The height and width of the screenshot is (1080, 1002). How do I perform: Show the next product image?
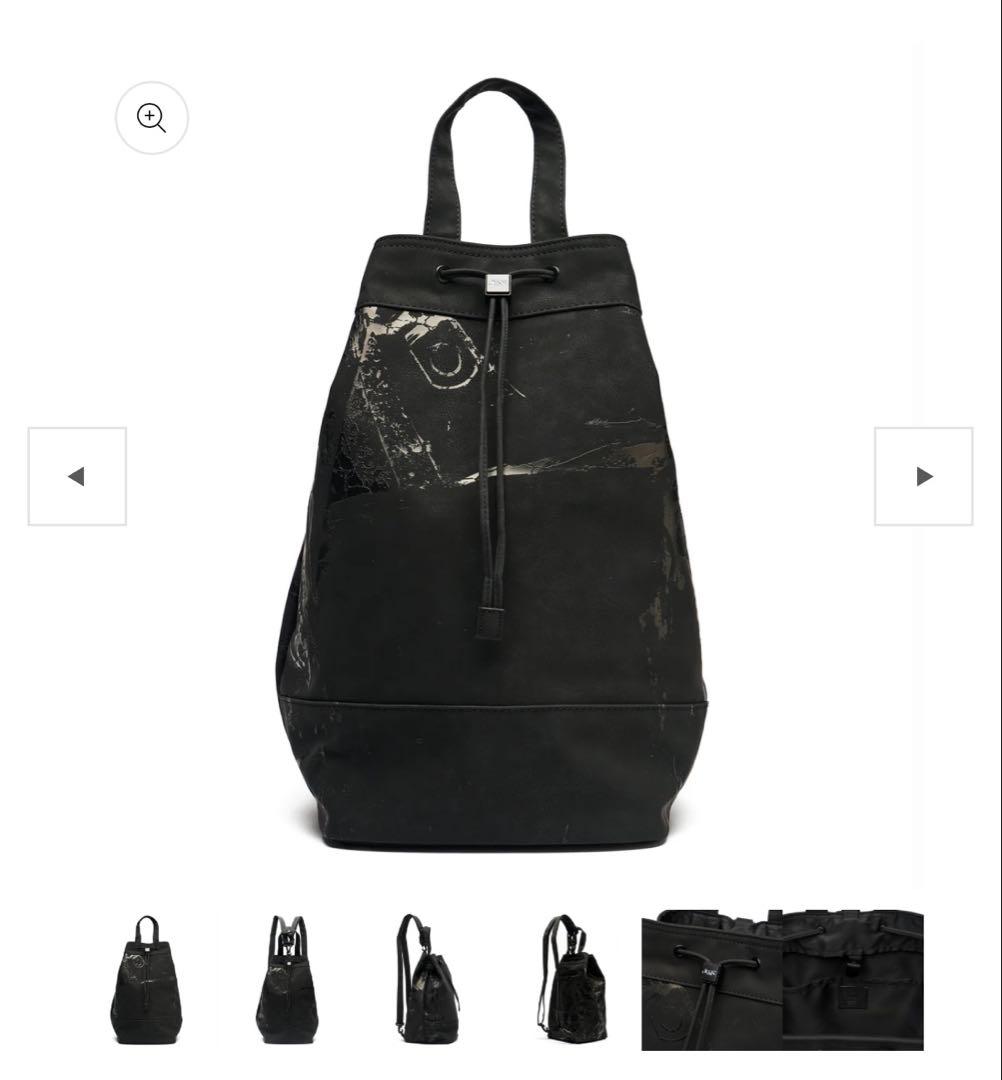923,476
